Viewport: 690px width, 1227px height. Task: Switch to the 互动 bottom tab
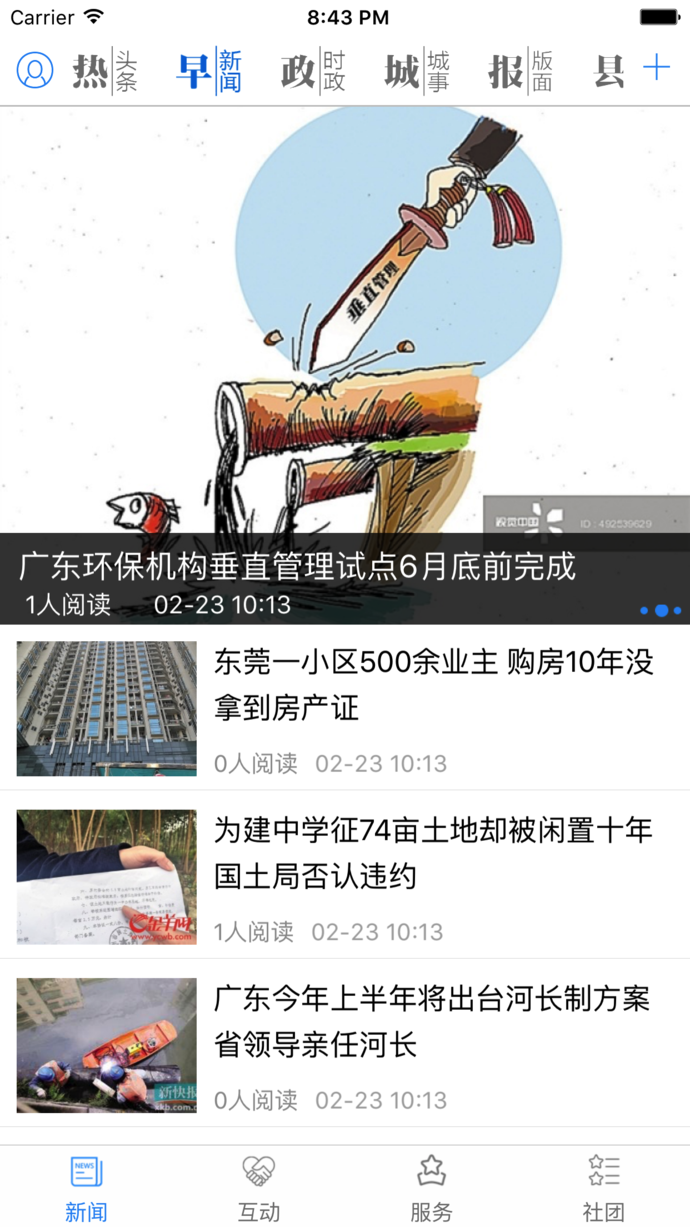point(259,1187)
